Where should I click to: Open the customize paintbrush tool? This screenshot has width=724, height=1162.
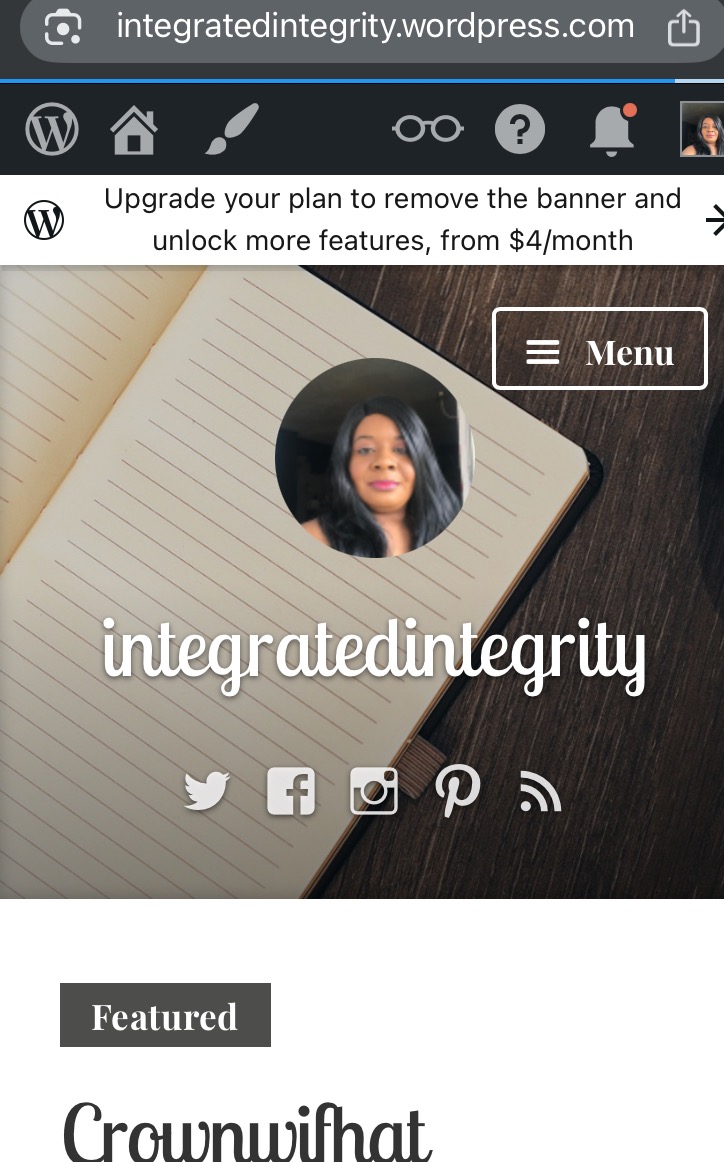tap(232, 130)
